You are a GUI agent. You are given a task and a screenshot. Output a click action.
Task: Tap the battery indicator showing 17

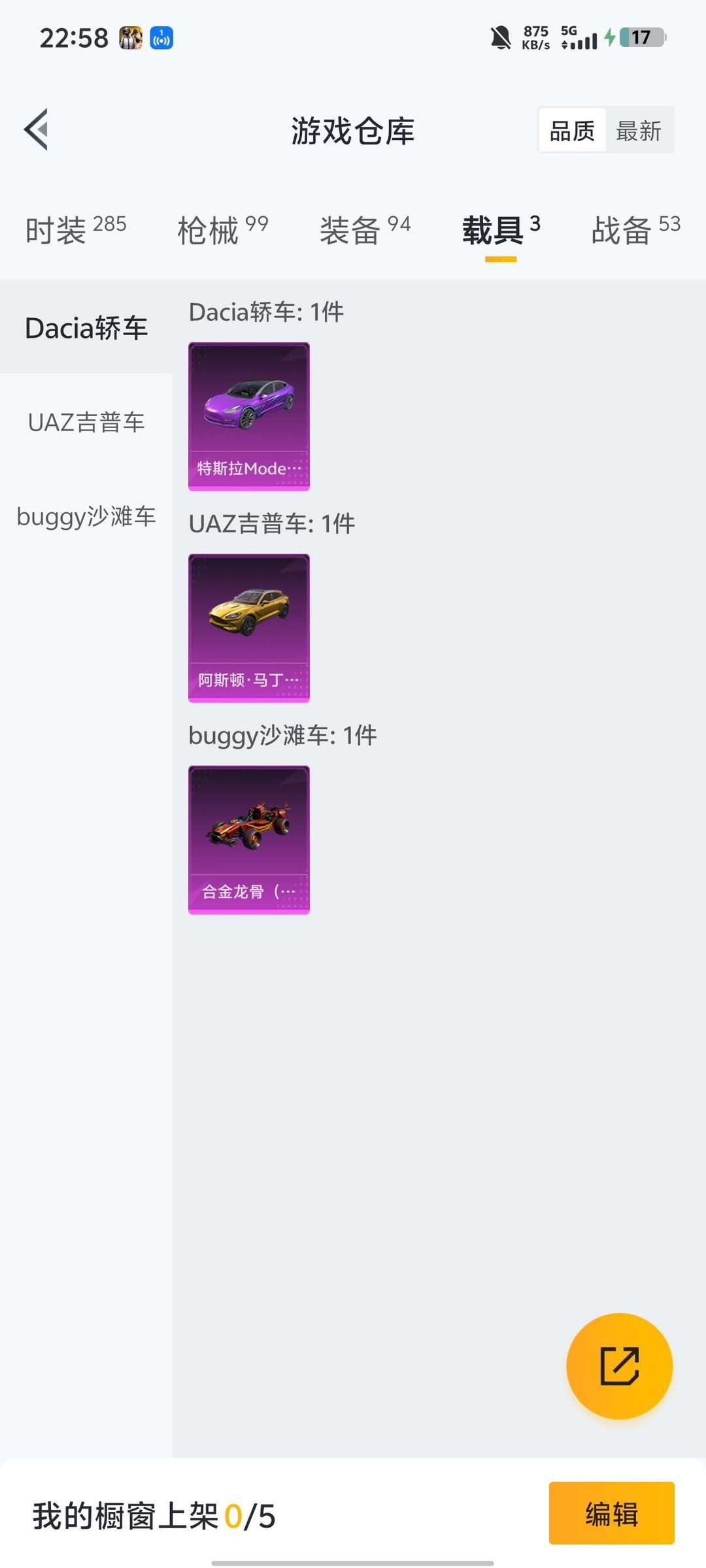coord(643,39)
